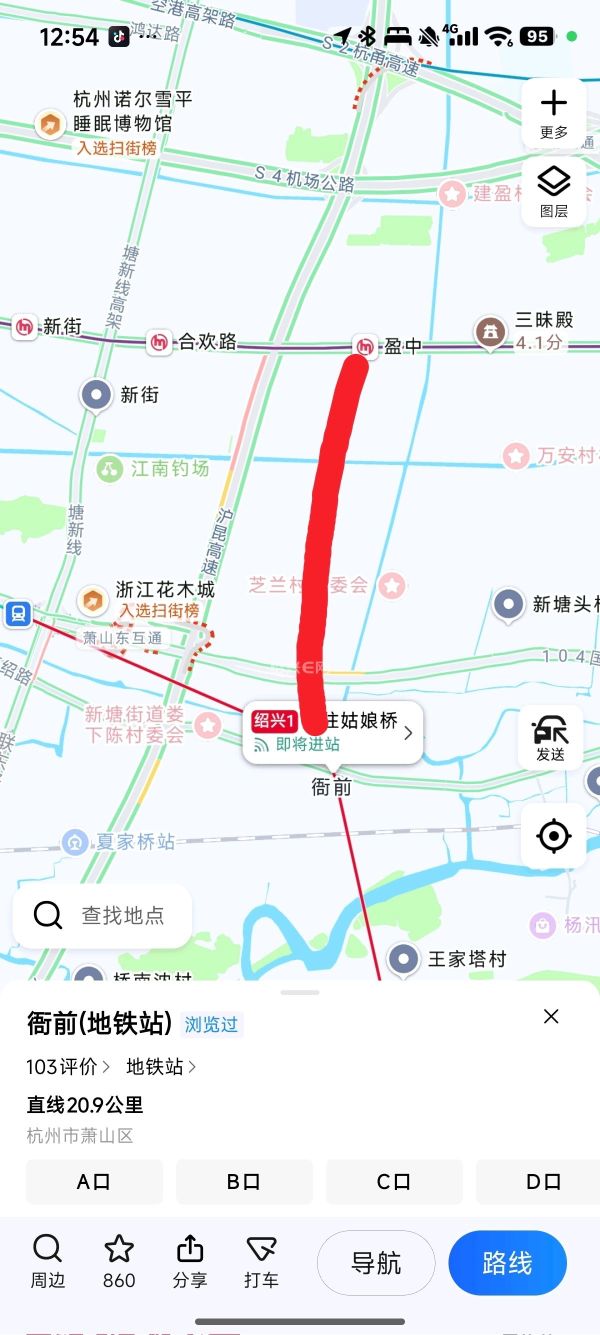Screen dimensions: 600x1335
Task: Open the 更多 (more) button
Action: click(x=553, y=114)
